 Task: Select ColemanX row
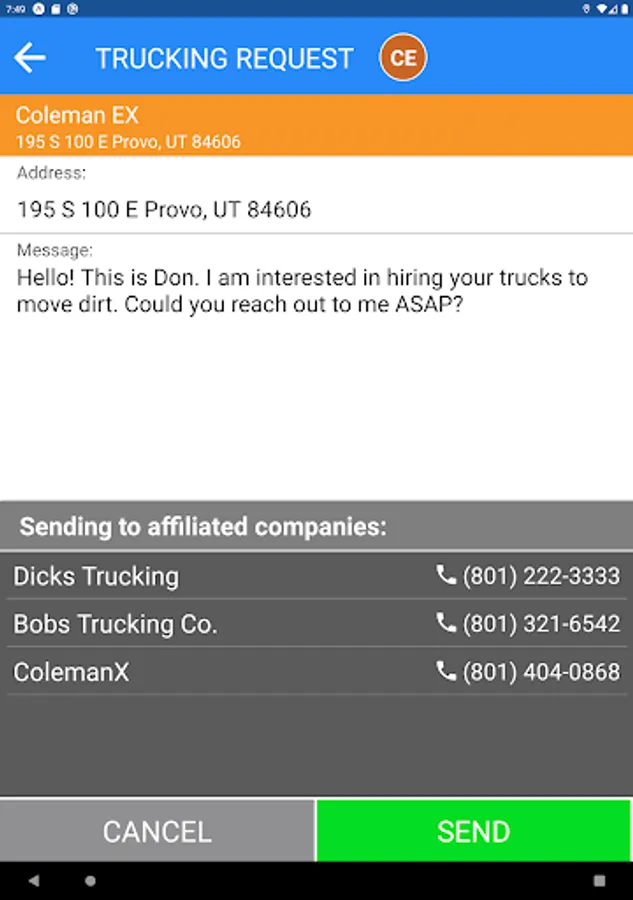coord(316,672)
